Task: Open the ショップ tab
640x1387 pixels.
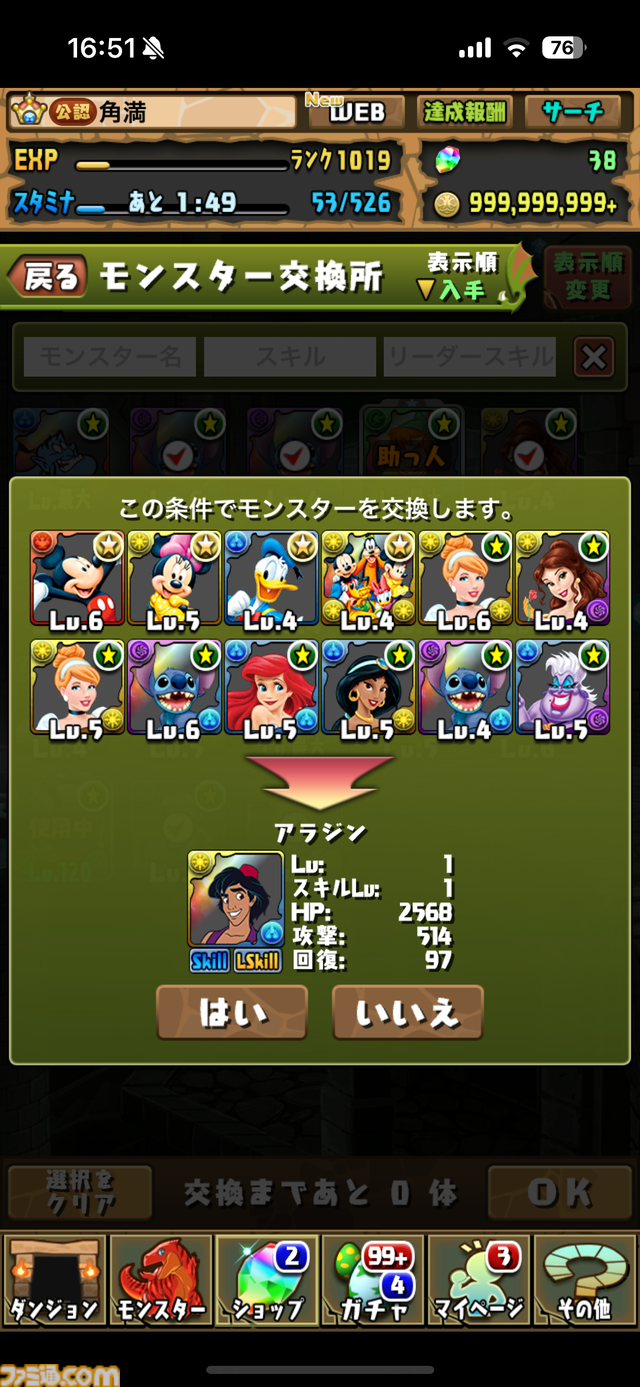Action: pyautogui.click(x=267, y=1280)
